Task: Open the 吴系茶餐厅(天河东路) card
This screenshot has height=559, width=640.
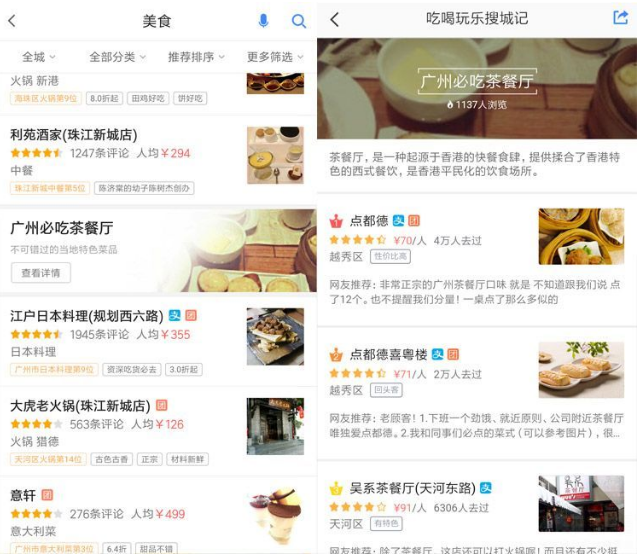Action: [x=409, y=488]
